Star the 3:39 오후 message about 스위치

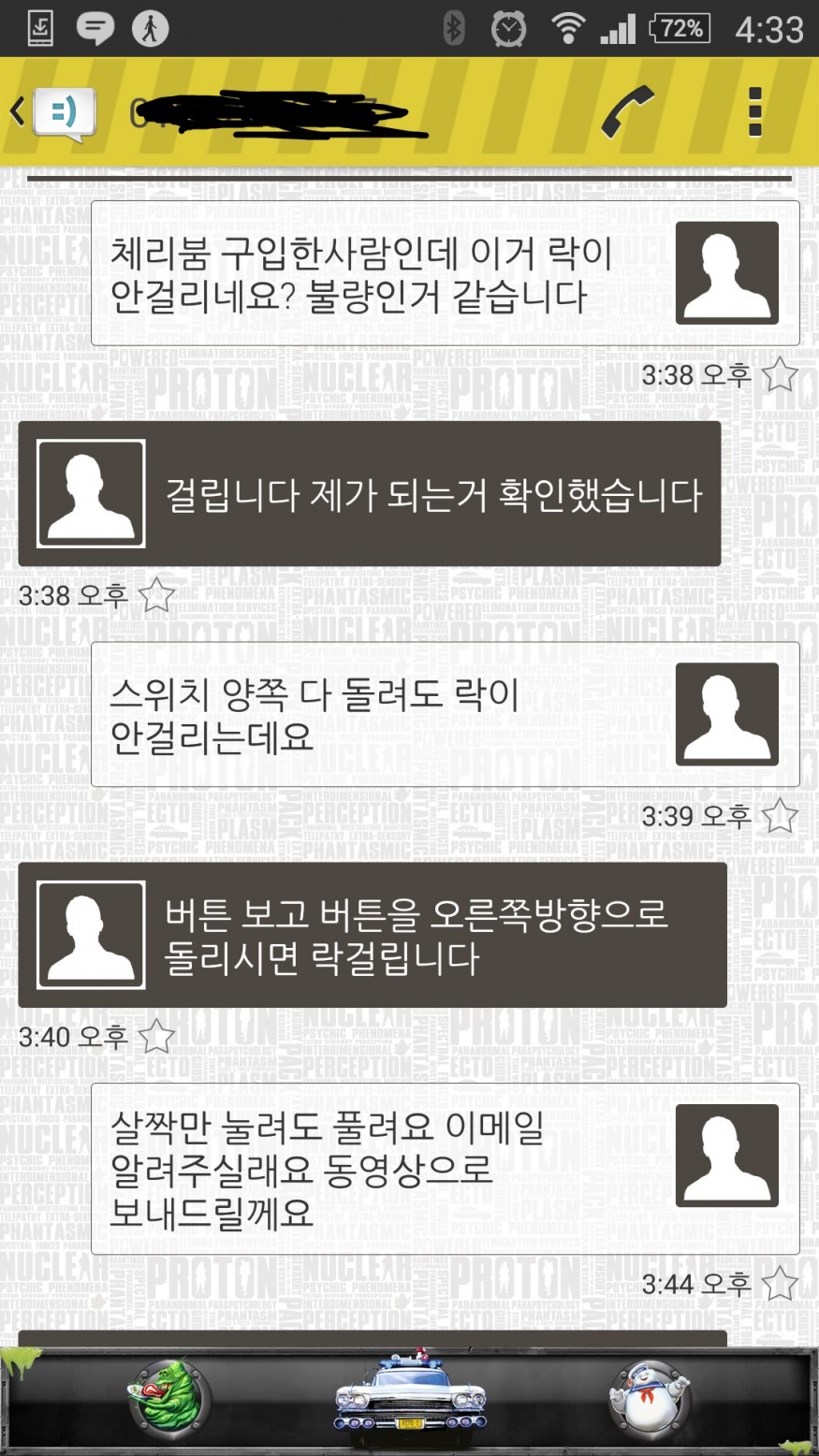click(x=779, y=816)
